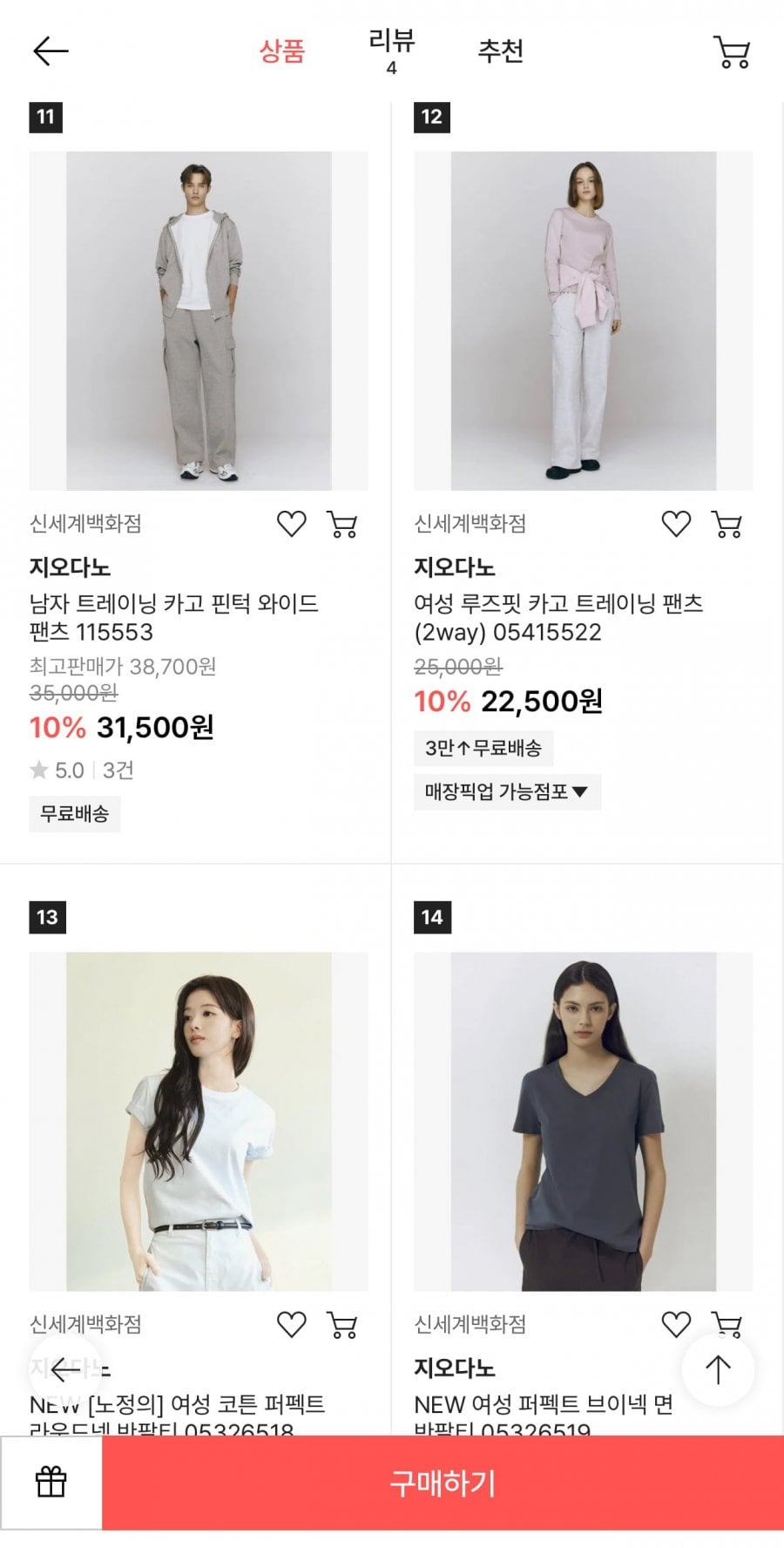The width and height of the screenshot is (784, 1548).
Task: Open item 12 여성 루즈핏 카고 팬츠
Action: click(583, 321)
